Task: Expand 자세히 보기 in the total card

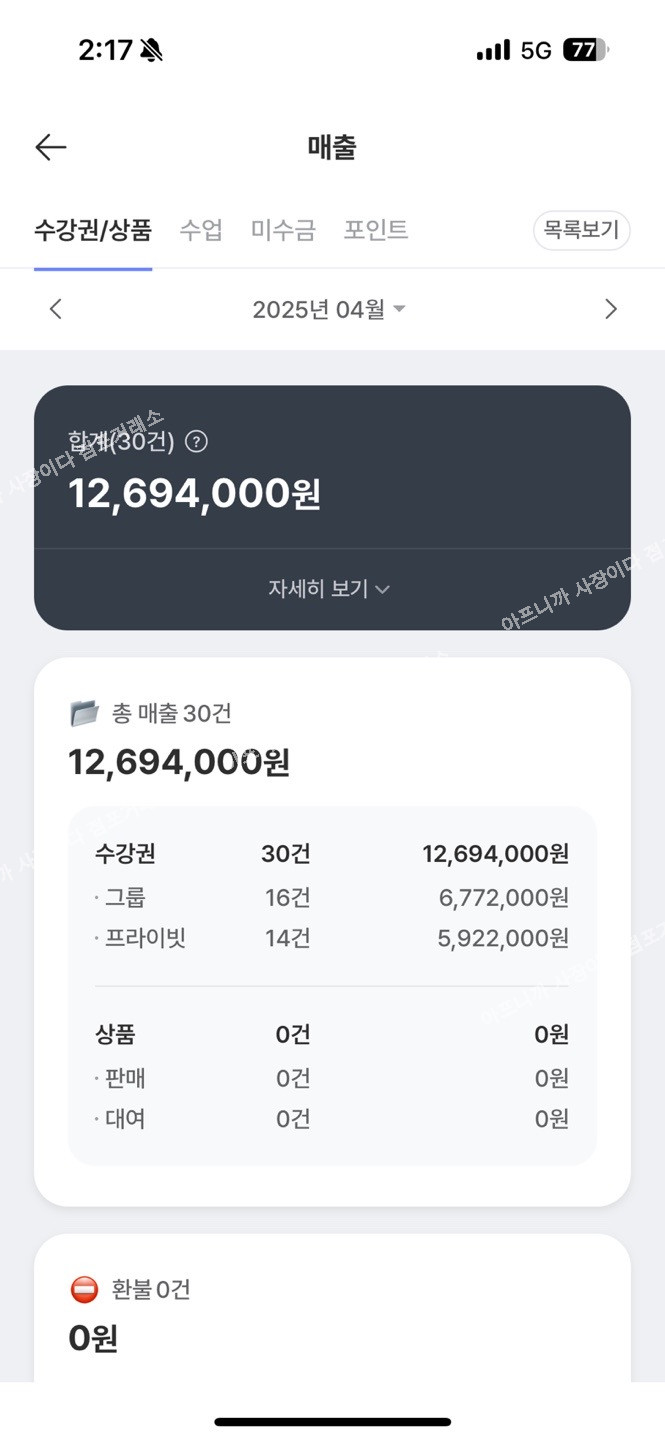Action: click(329, 589)
